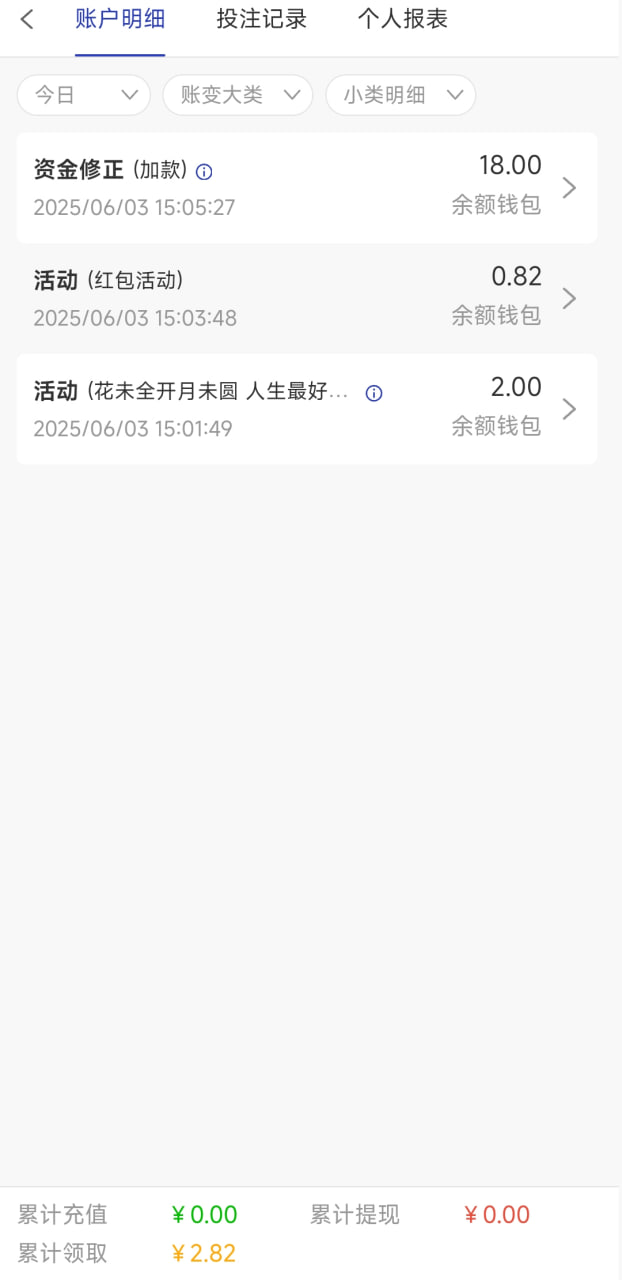Expand the 今日 date dropdown

[84, 95]
